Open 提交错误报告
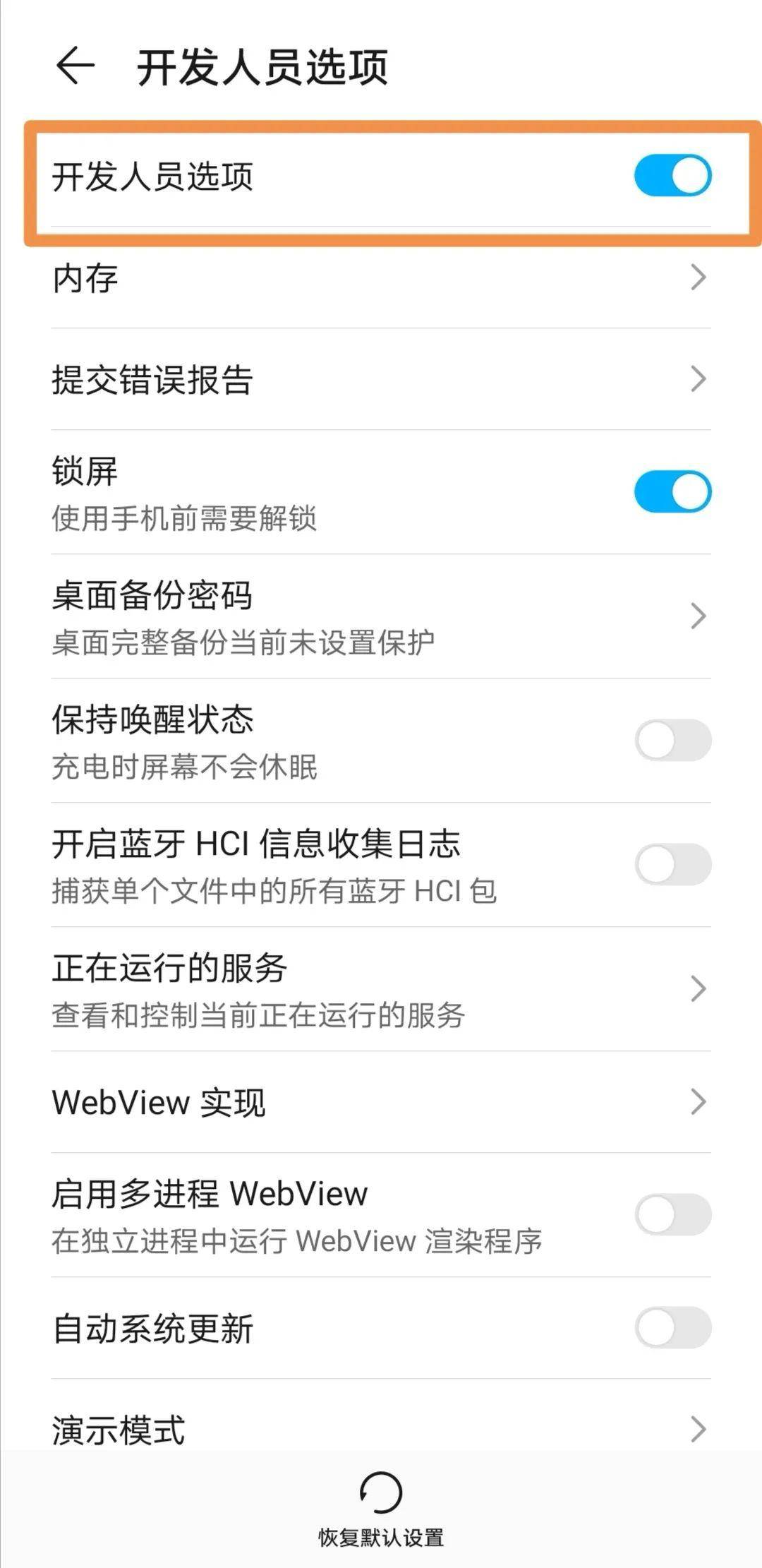Image resolution: width=762 pixels, height=1568 pixels. [381, 380]
